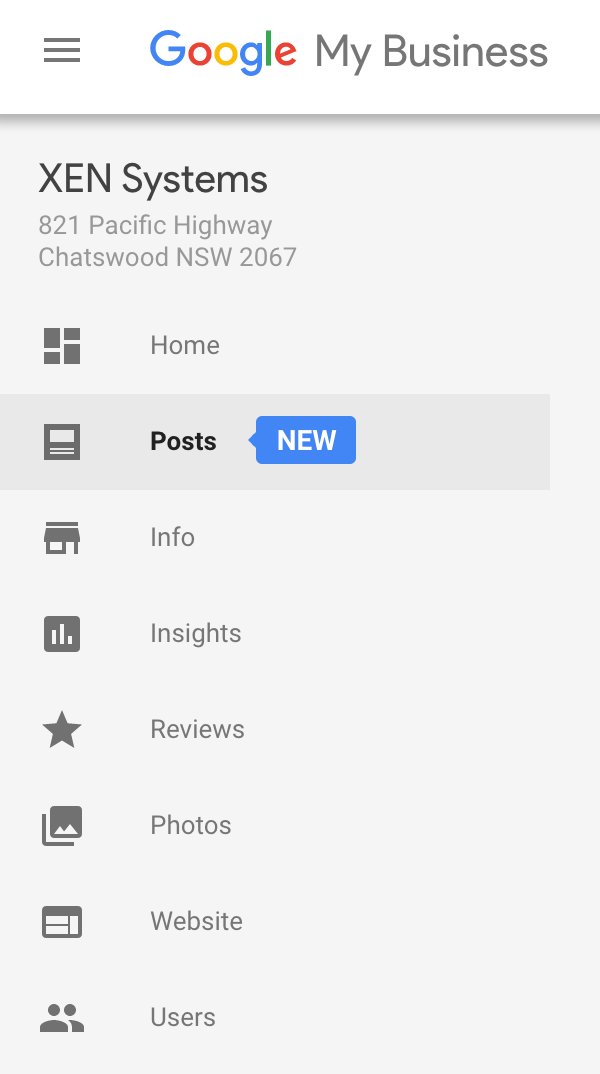Open customer Reviews
Viewport: 600px width, 1074px height.
point(197,730)
